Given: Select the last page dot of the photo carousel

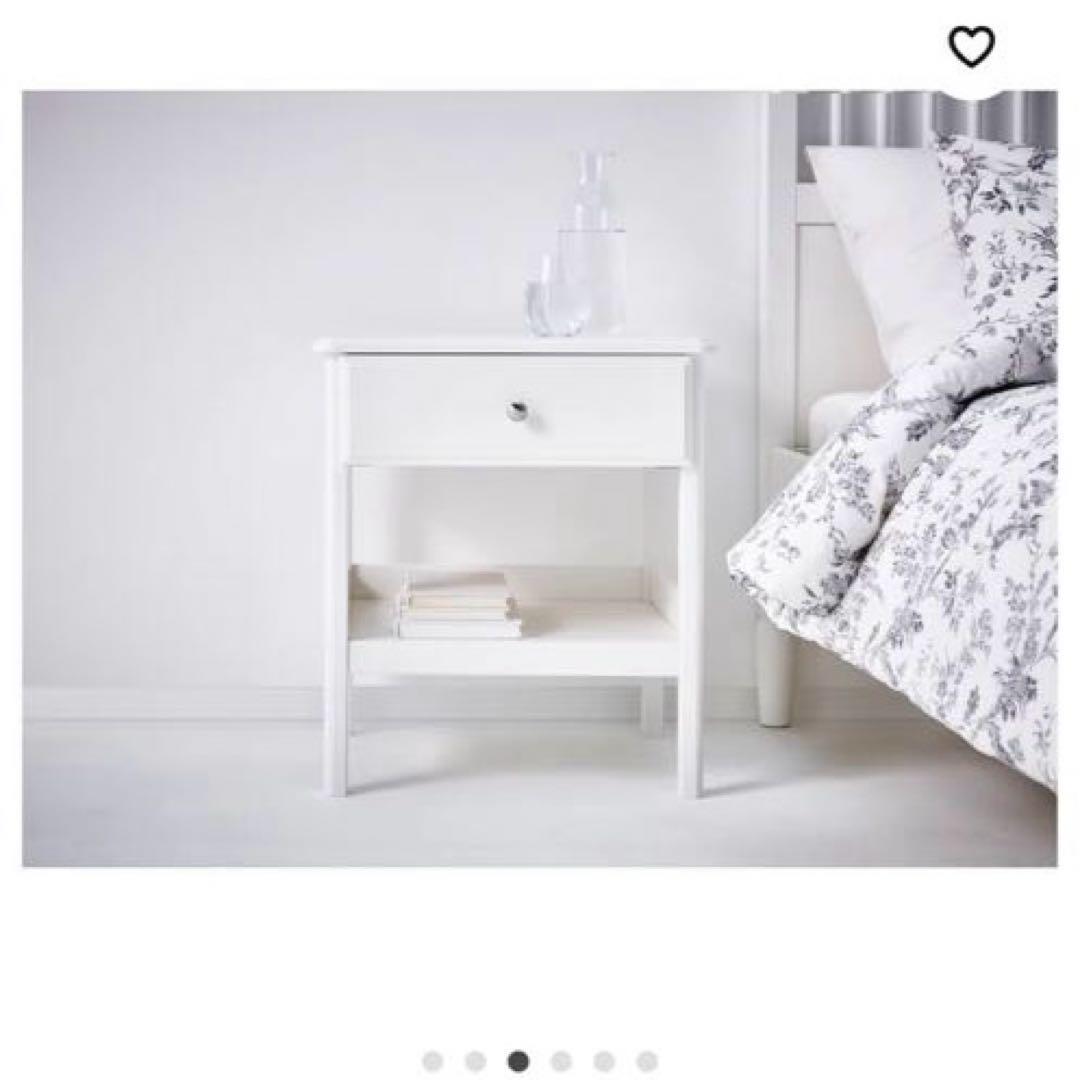Looking at the screenshot, I should click(x=647, y=1061).
